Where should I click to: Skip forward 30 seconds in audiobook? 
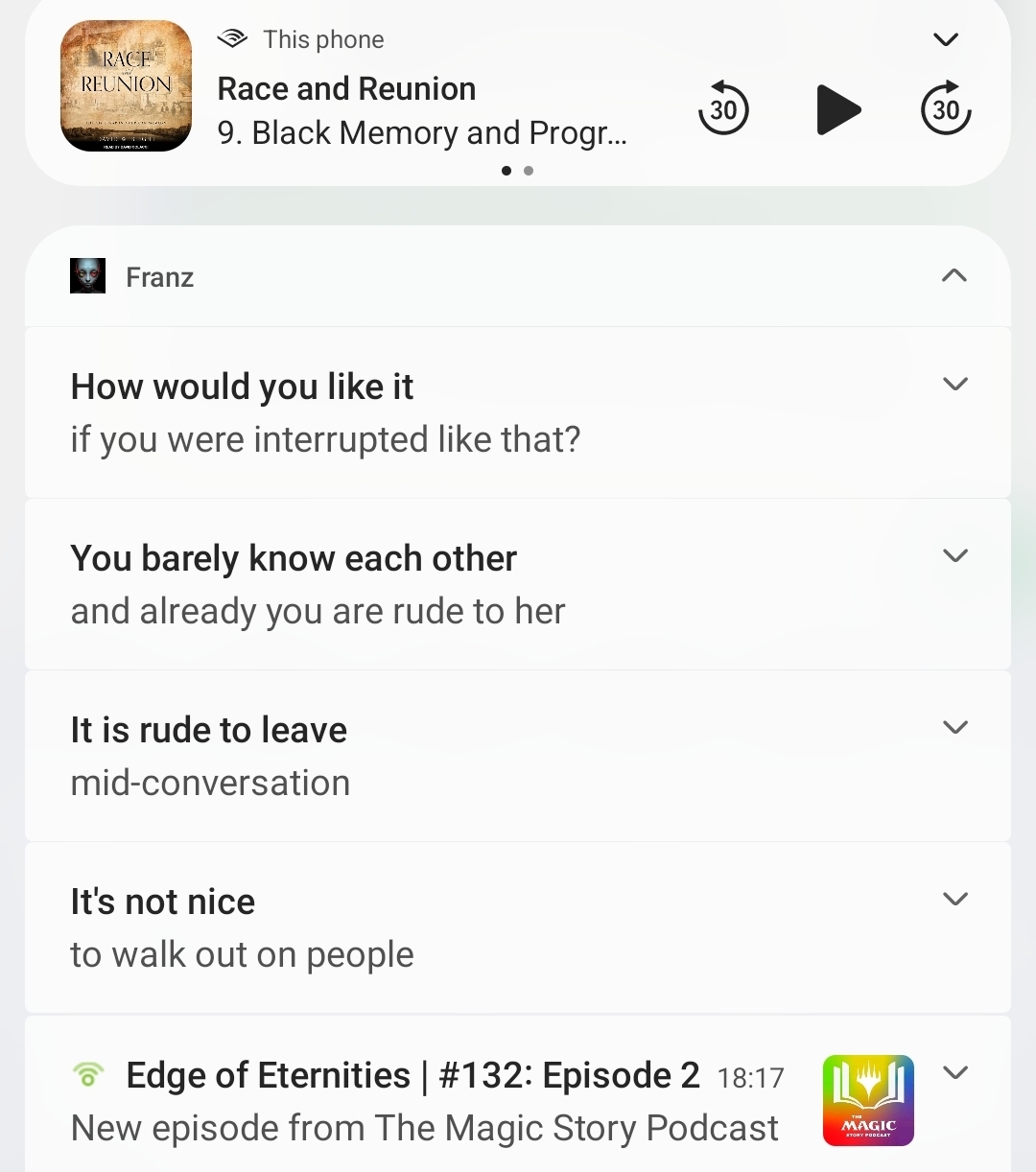(946, 108)
